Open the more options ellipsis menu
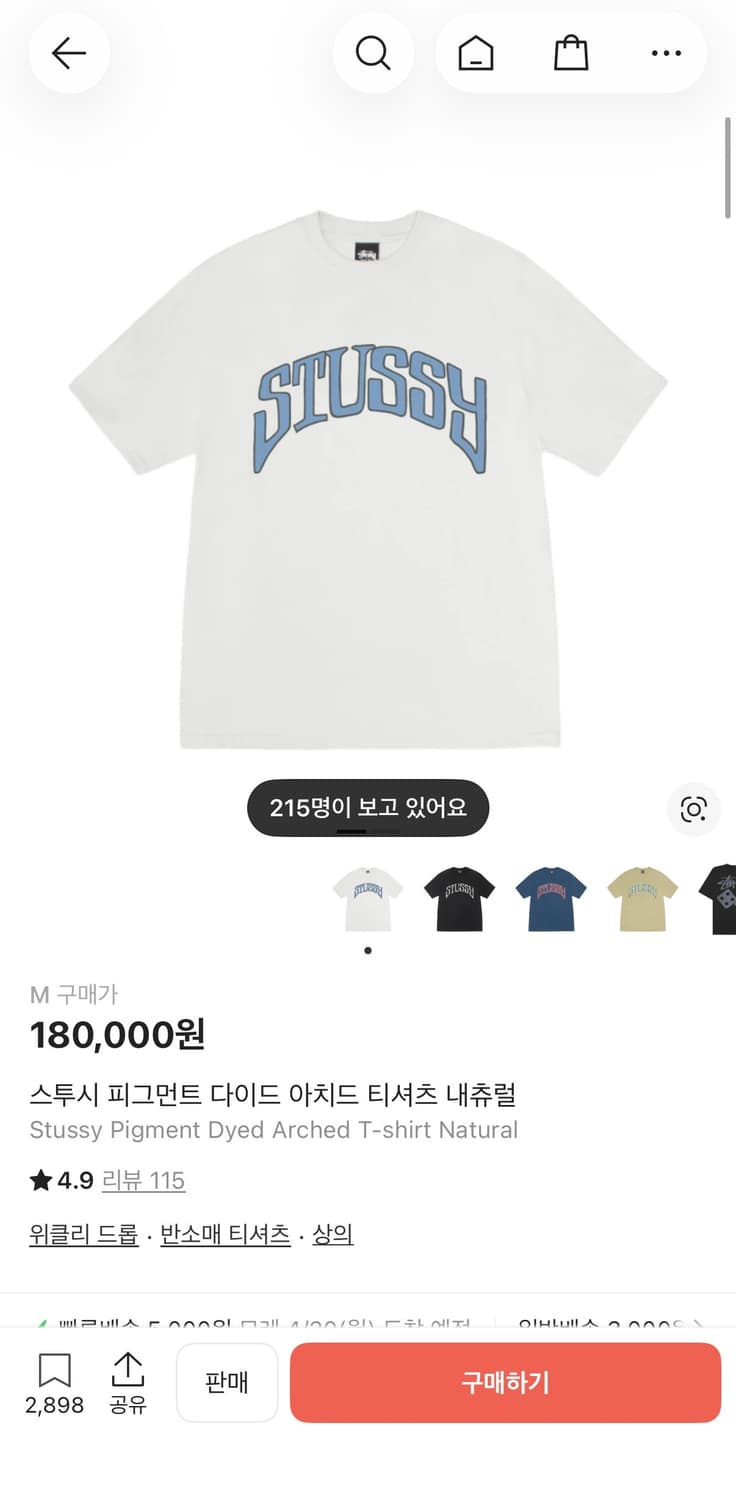 click(x=665, y=53)
